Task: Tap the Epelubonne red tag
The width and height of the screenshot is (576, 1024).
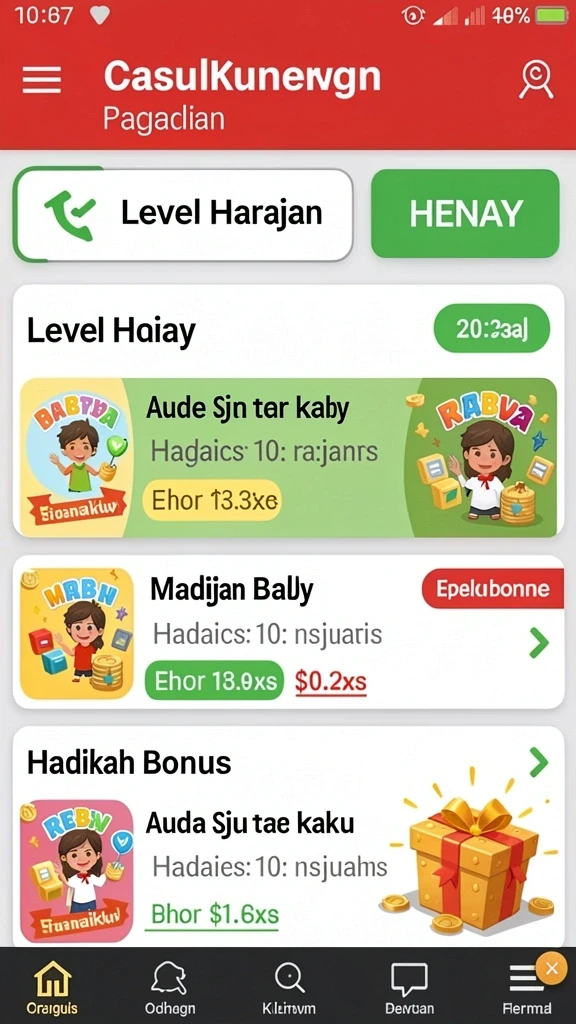Action: pyautogui.click(x=493, y=588)
